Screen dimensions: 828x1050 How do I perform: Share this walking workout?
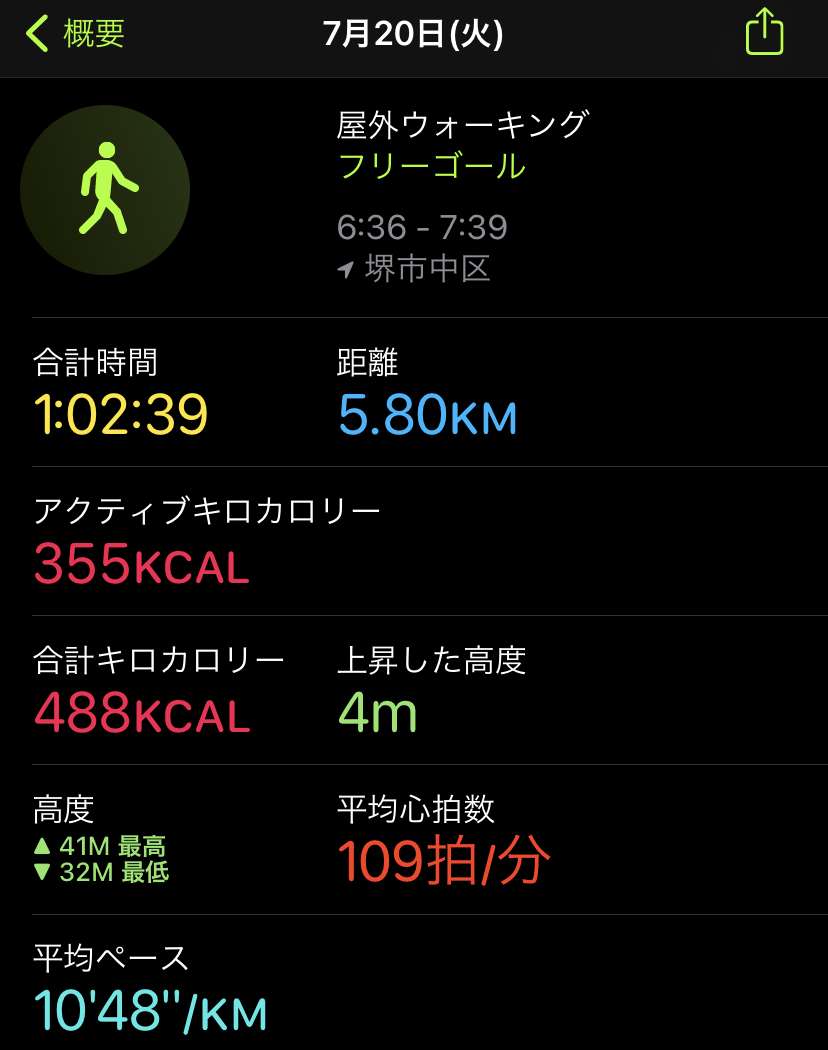coord(764,33)
